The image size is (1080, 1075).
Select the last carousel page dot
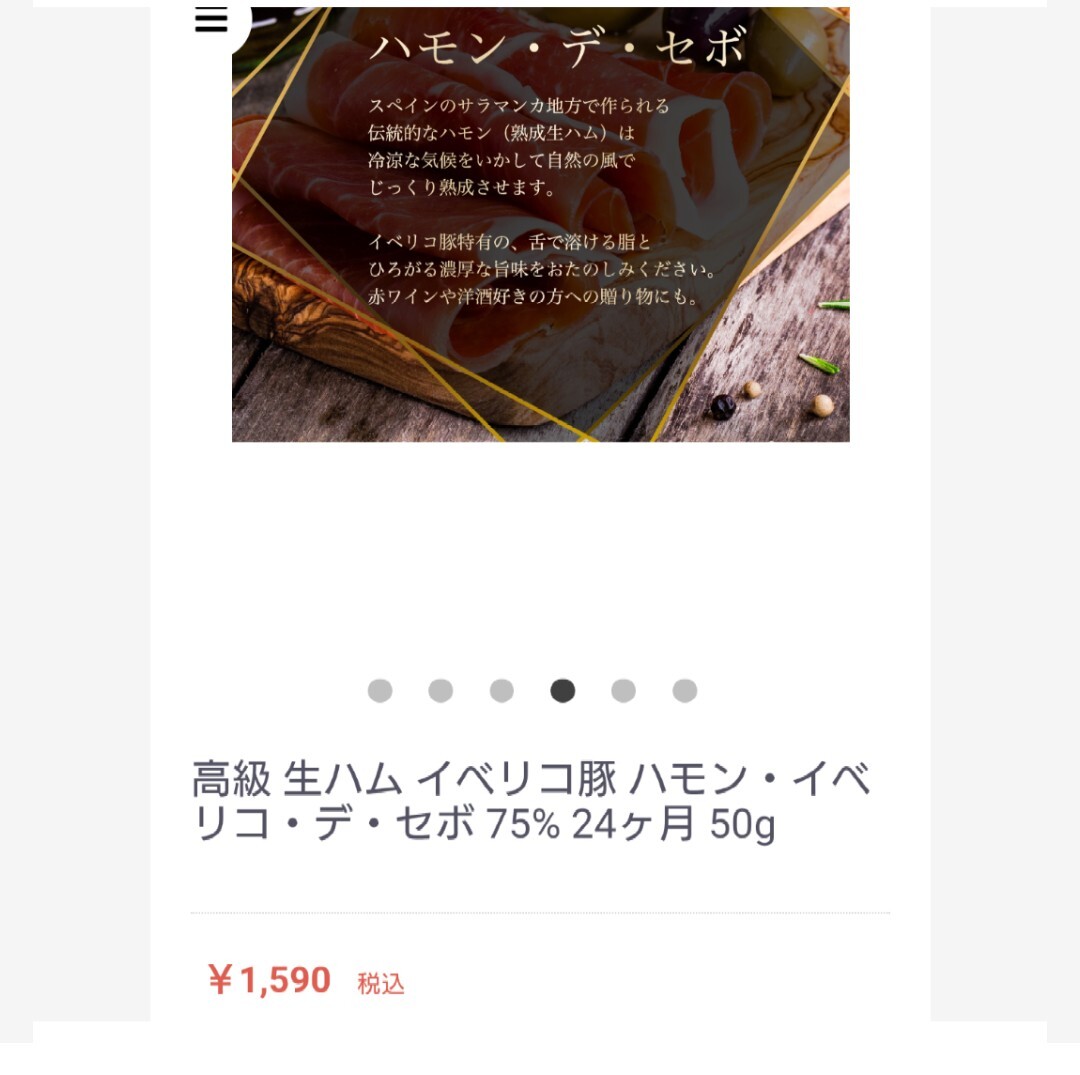[x=685, y=691]
